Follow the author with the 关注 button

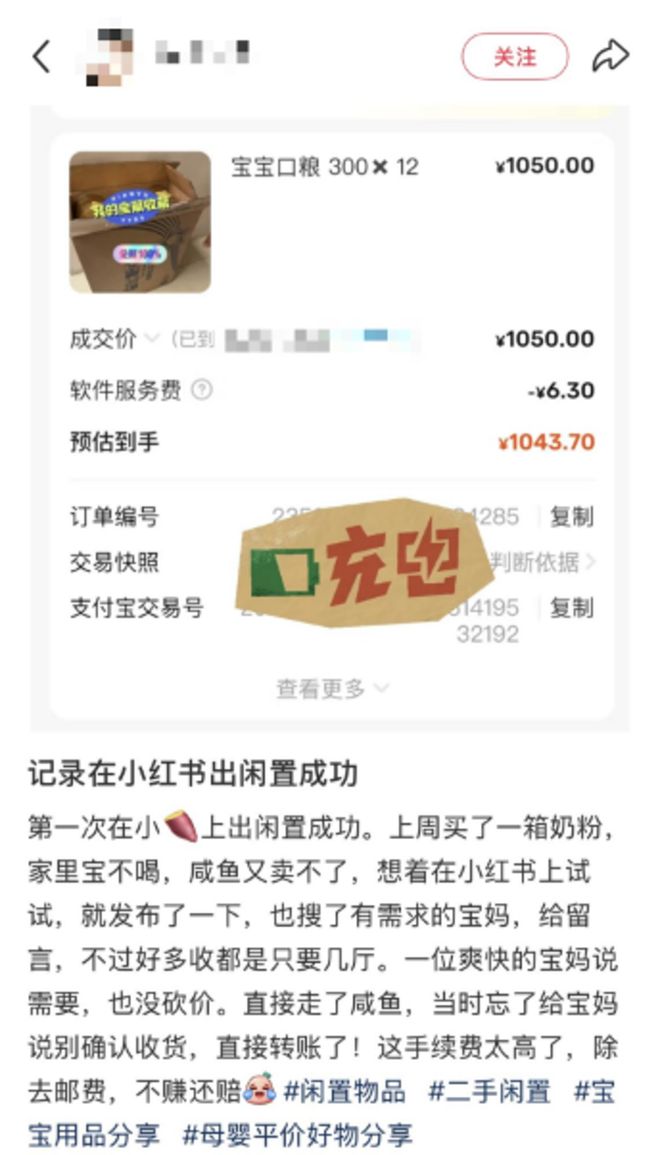pos(514,57)
